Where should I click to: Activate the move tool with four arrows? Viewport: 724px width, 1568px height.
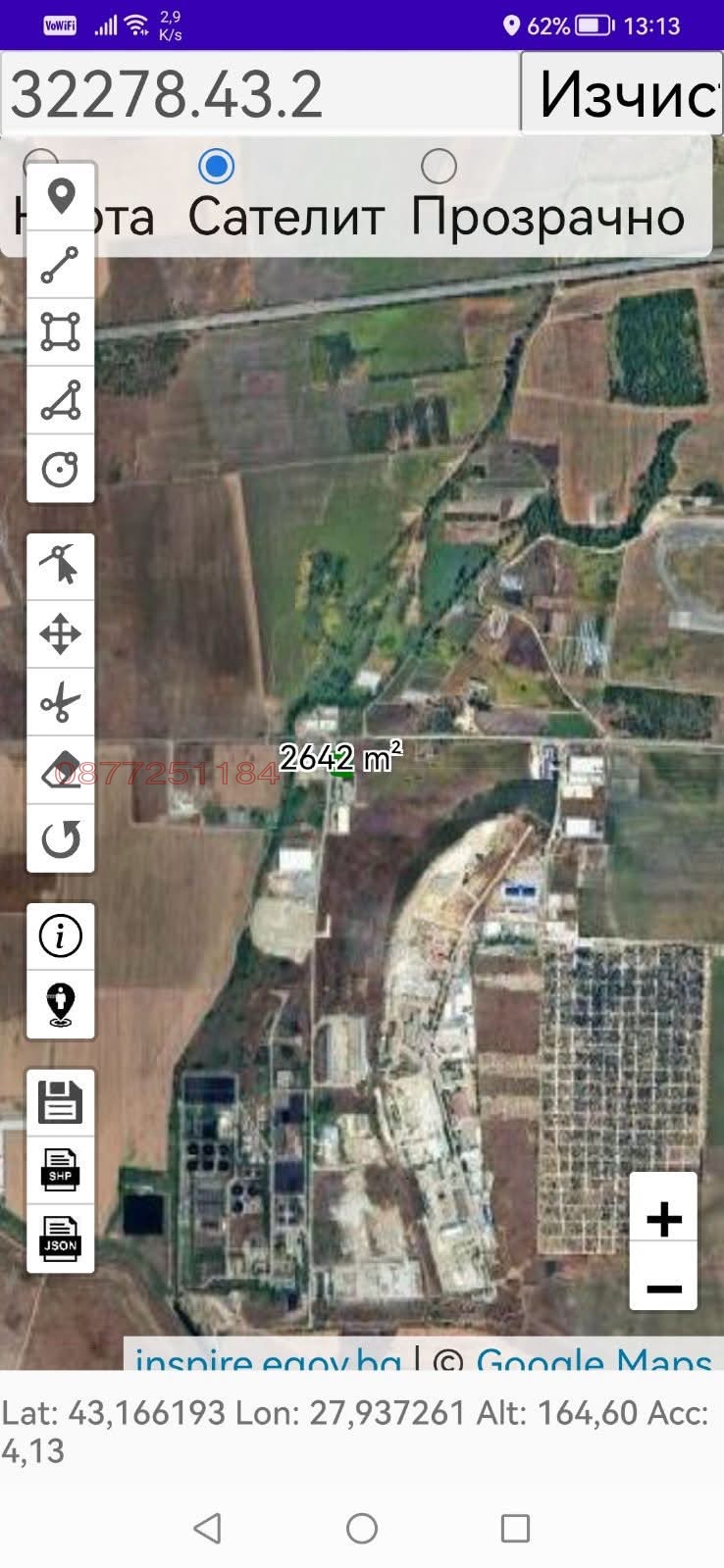pos(61,634)
